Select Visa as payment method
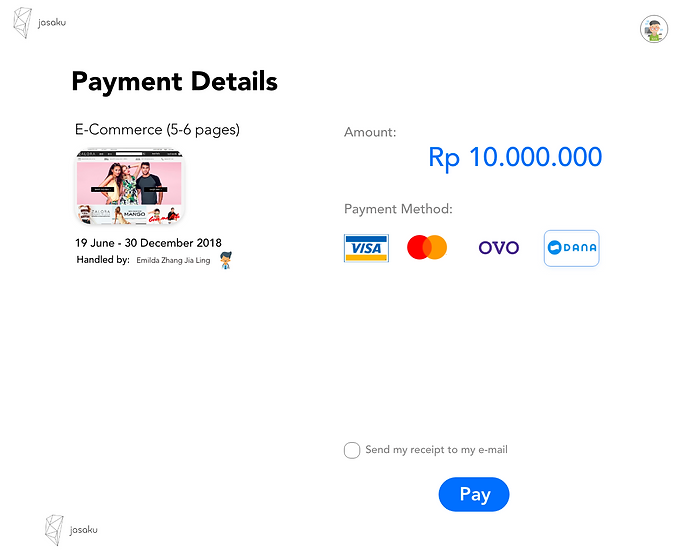The image size is (688, 560). coord(366,248)
